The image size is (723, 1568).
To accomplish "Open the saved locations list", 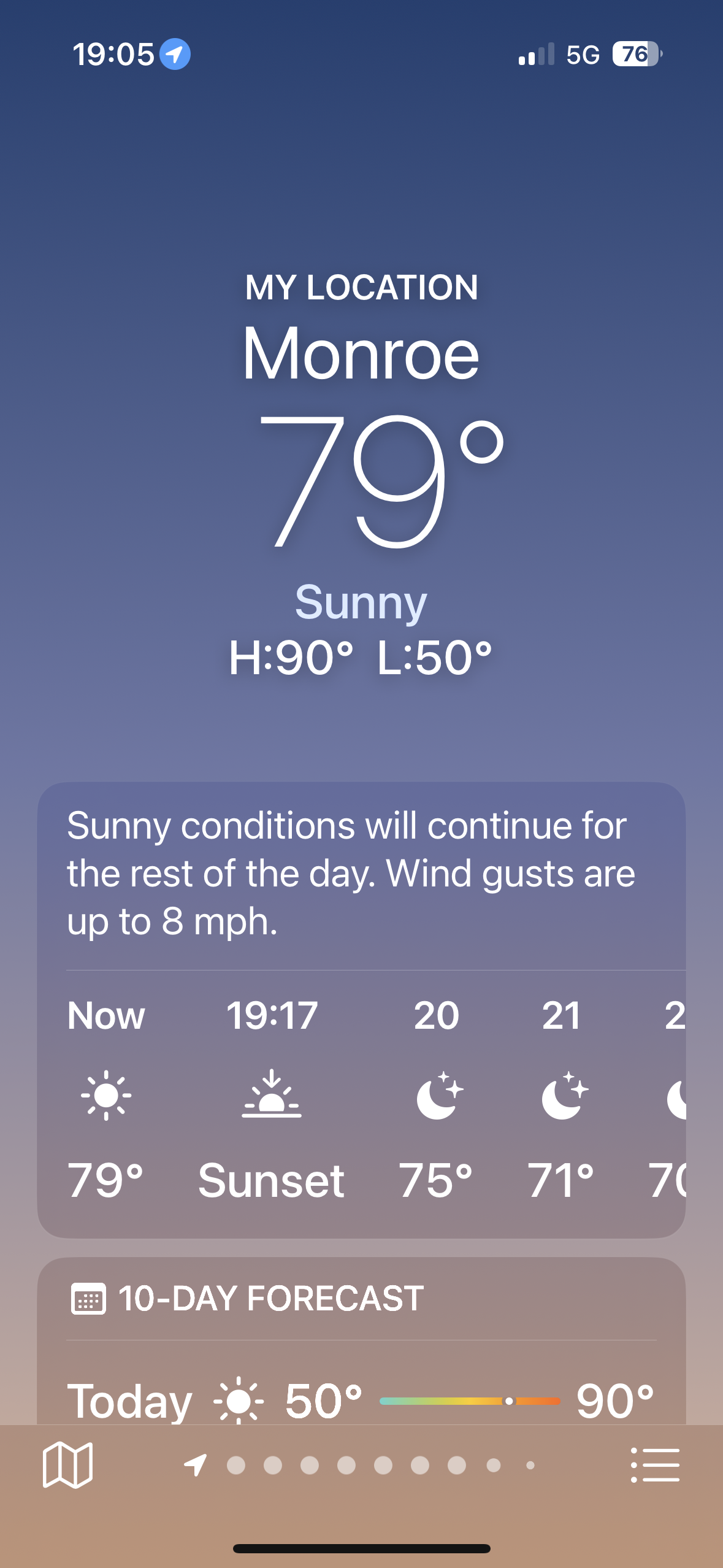I will 655,1465.
